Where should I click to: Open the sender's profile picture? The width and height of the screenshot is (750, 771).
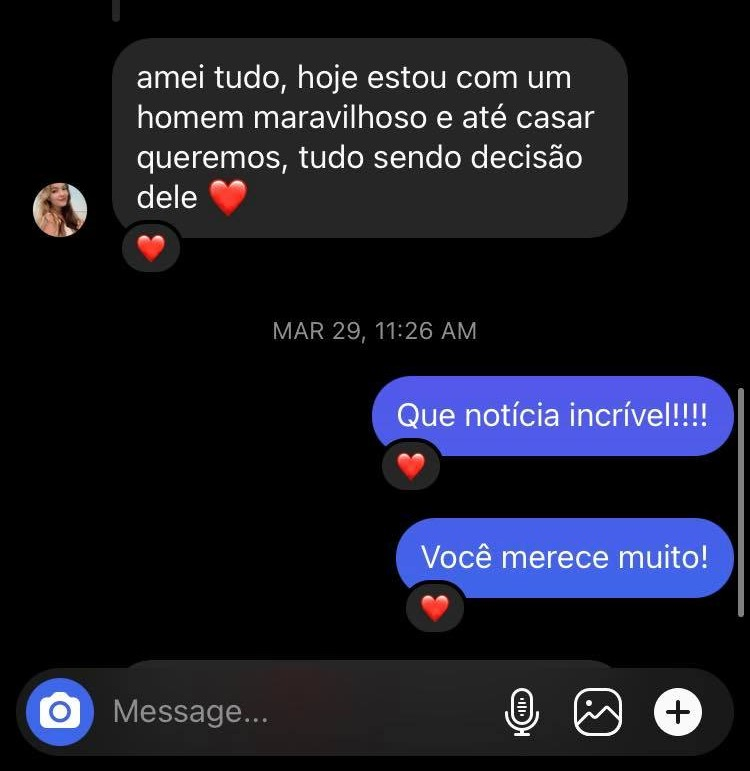coord(60,209)
